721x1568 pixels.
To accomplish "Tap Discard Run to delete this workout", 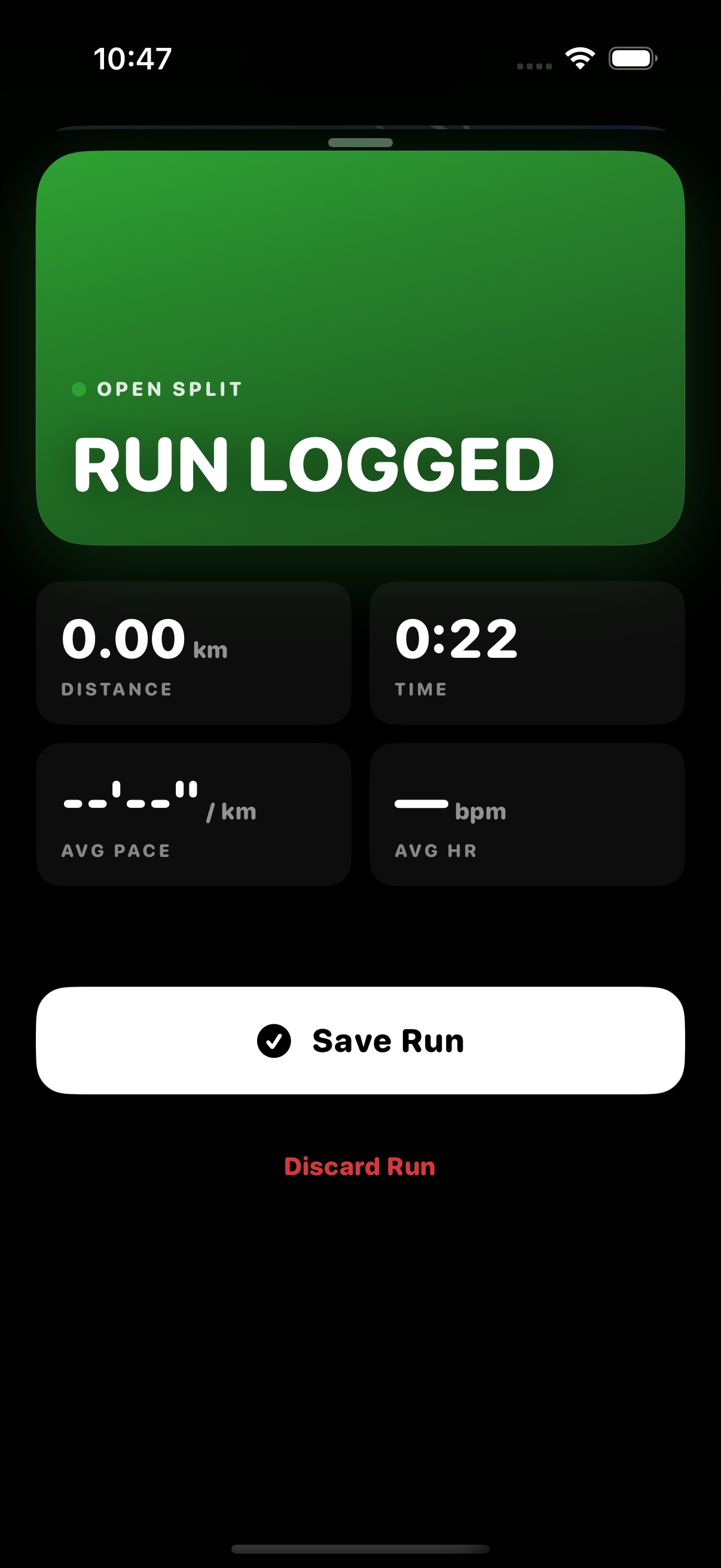I will (359, 1166).
